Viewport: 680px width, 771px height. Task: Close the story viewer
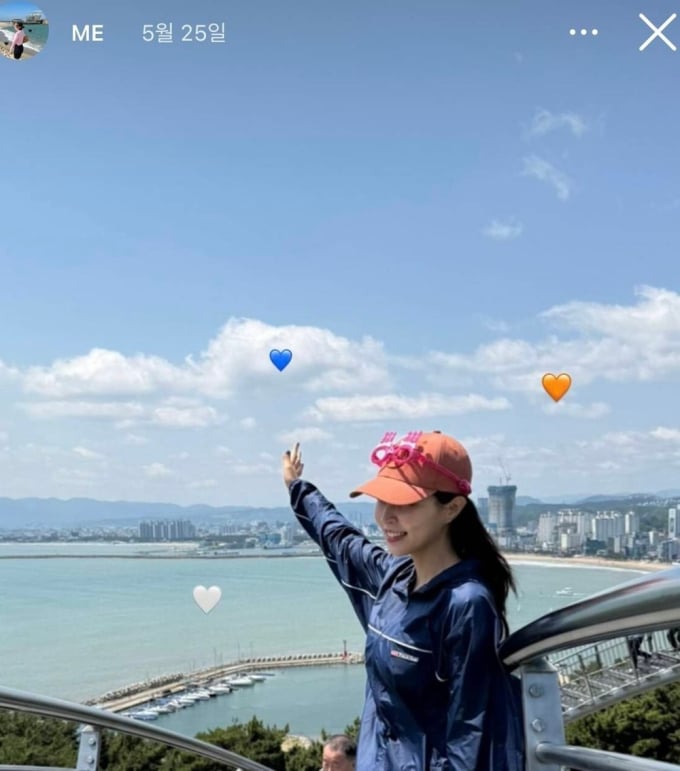[x=657, y=32]
